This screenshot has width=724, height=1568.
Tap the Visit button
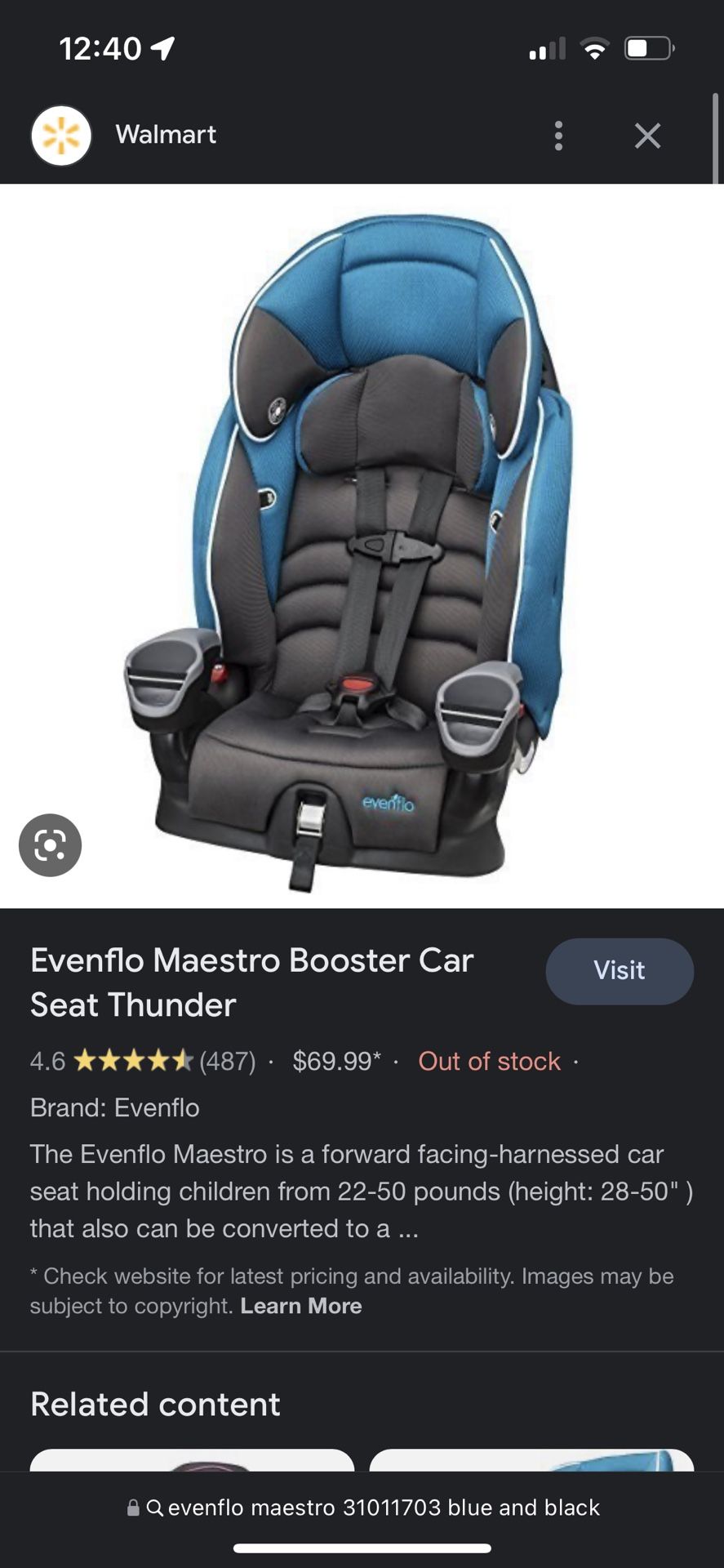tap(620, 971)
